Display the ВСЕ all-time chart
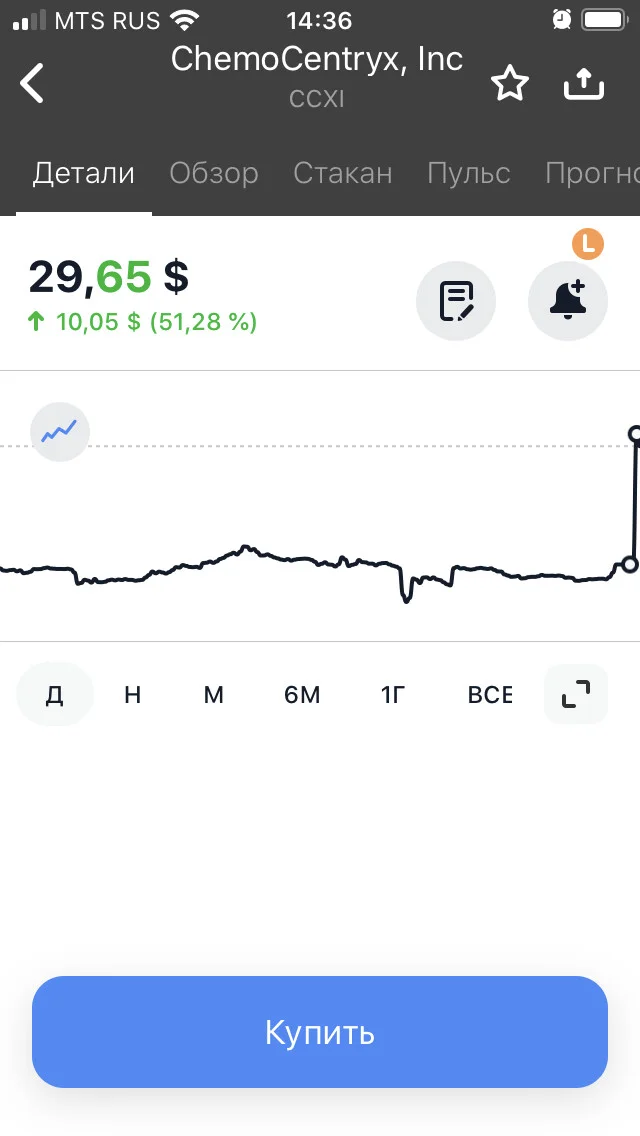The image size is (640, 1136). pos(490,694)
